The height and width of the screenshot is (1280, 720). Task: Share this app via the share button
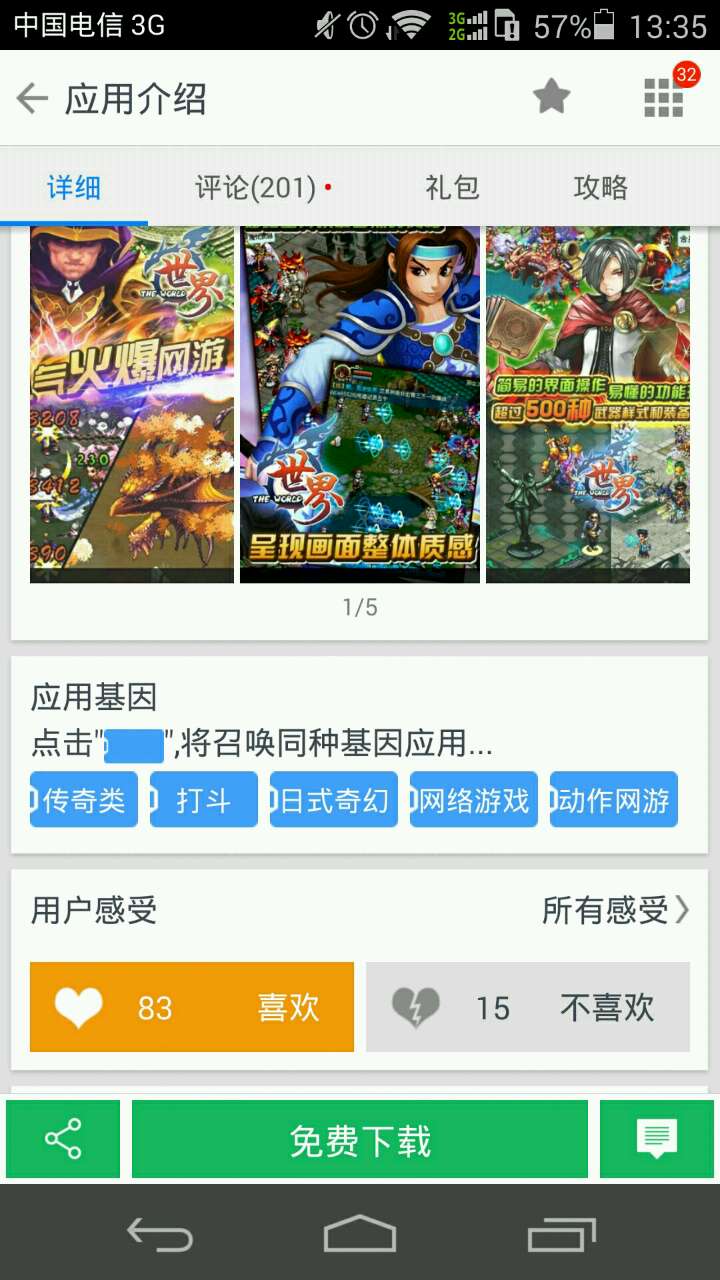63,1140
